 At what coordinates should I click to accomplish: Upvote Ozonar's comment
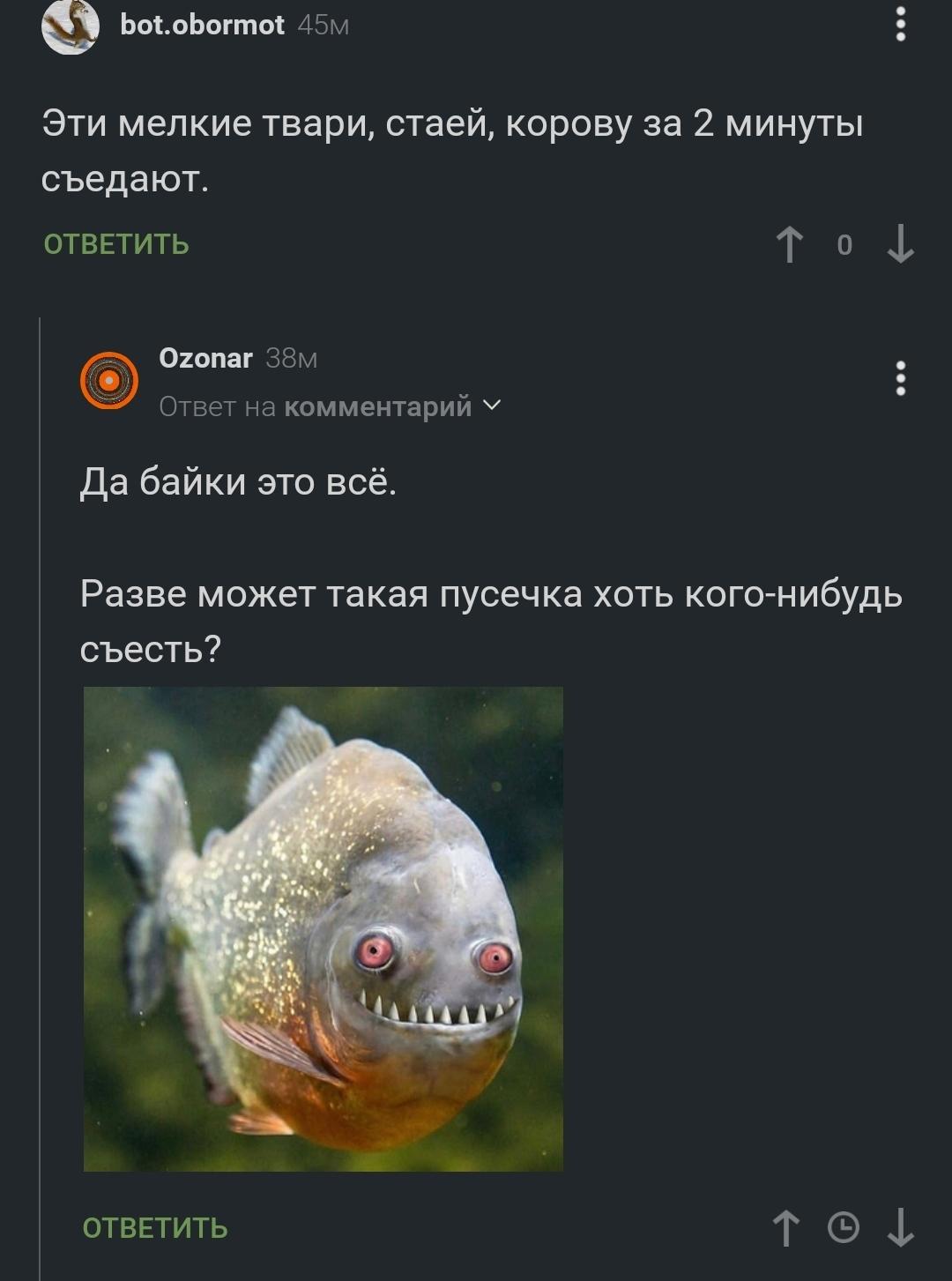[786, 1228]
